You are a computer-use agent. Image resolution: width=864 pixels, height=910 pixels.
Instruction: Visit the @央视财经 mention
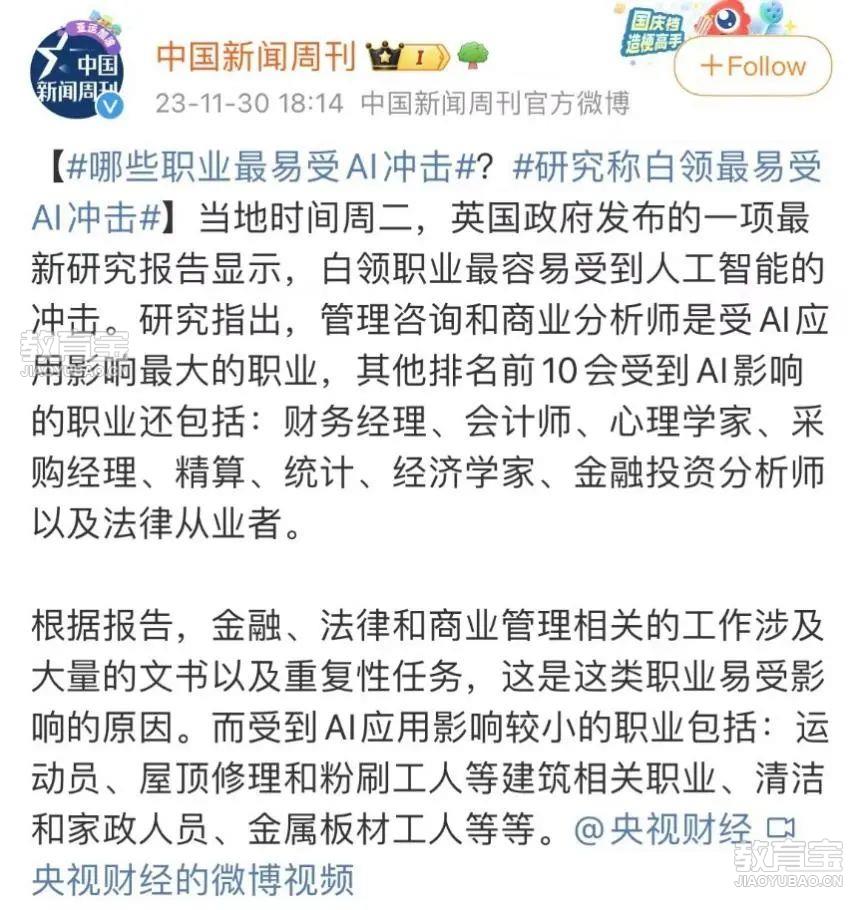pyautogui.click(x=663, y=832)
